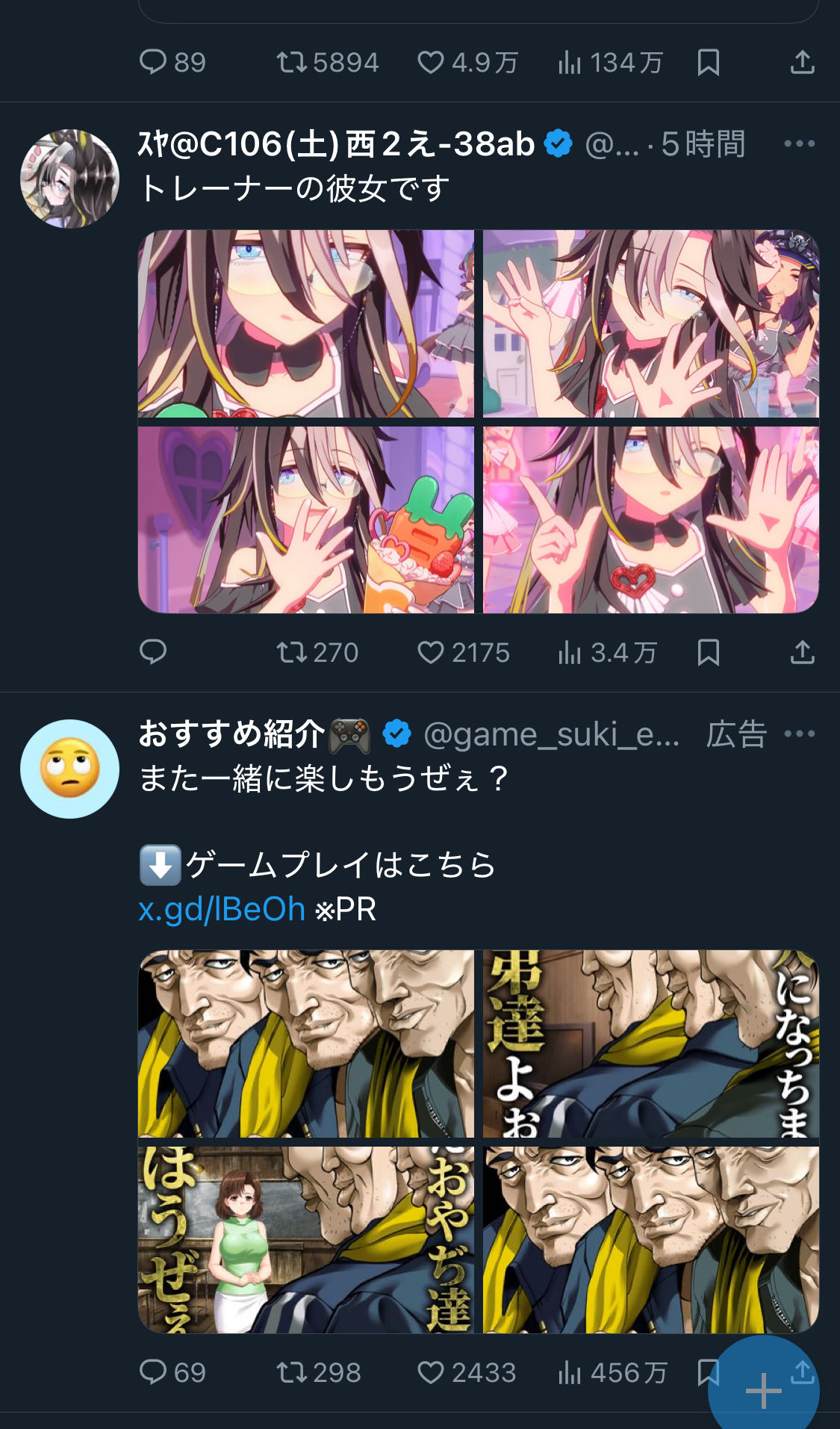Bookmark the post with 134万 views
840x1429 pixels.
(x=708, y=62)
